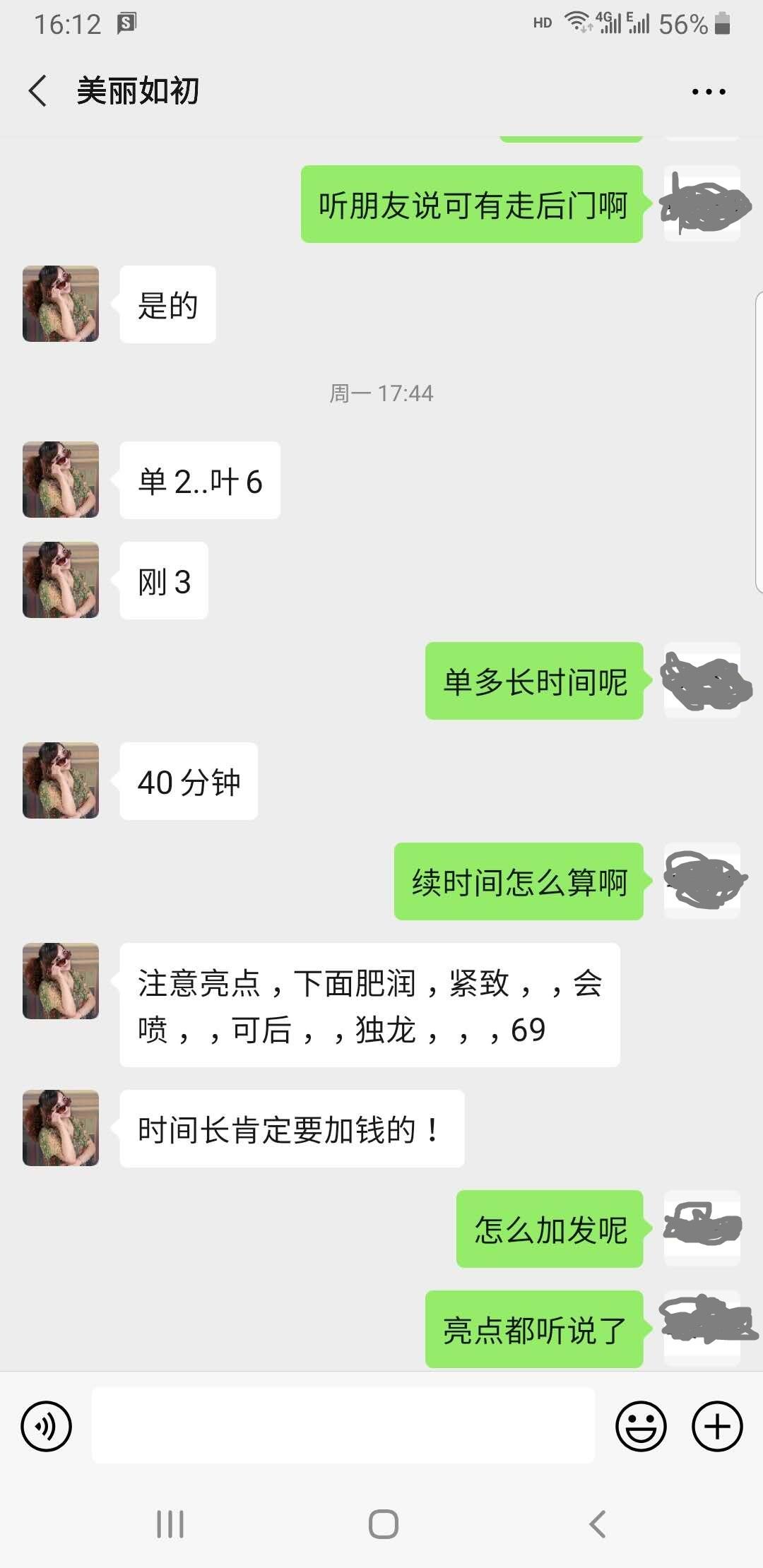Open the emoji picker icon

(x=641, y=1426)
